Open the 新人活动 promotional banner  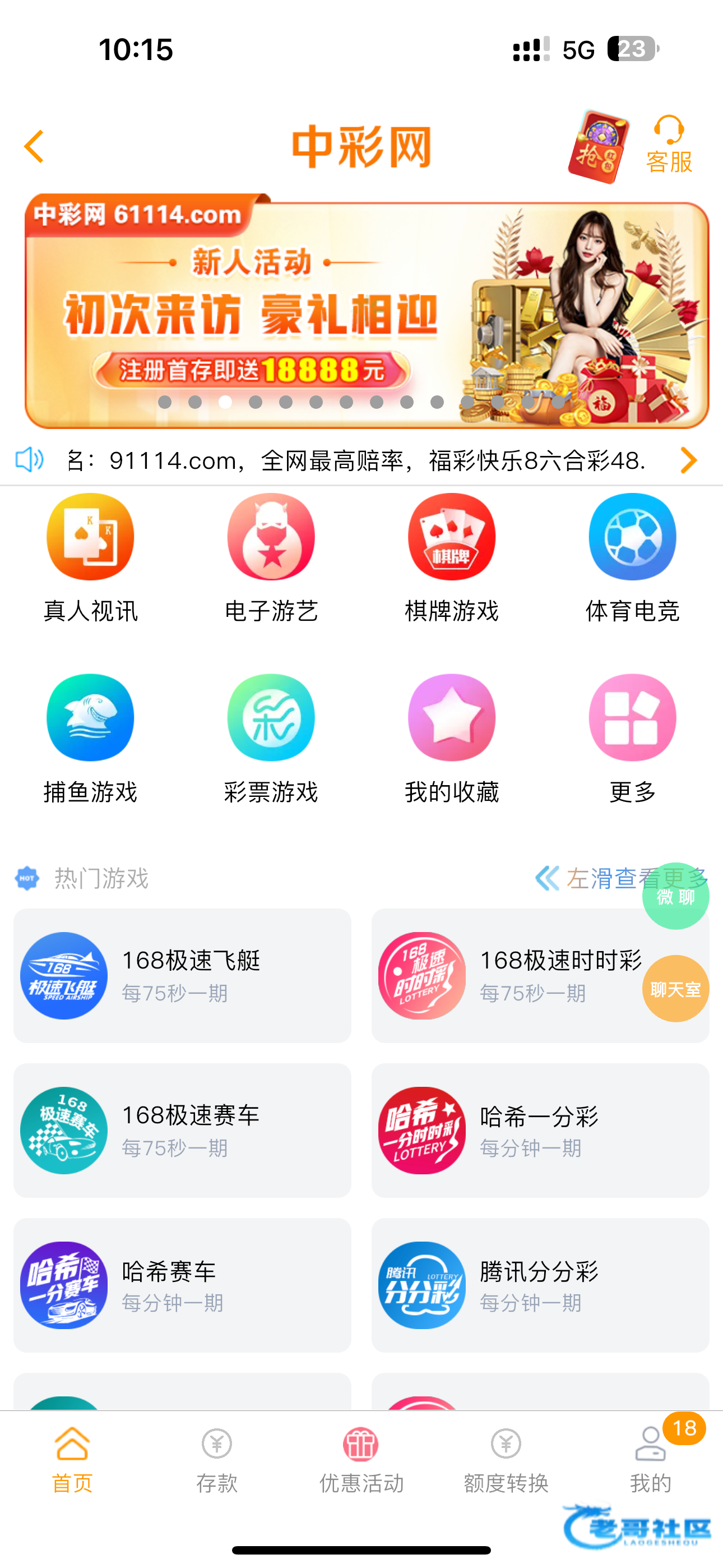pos(367,311)
